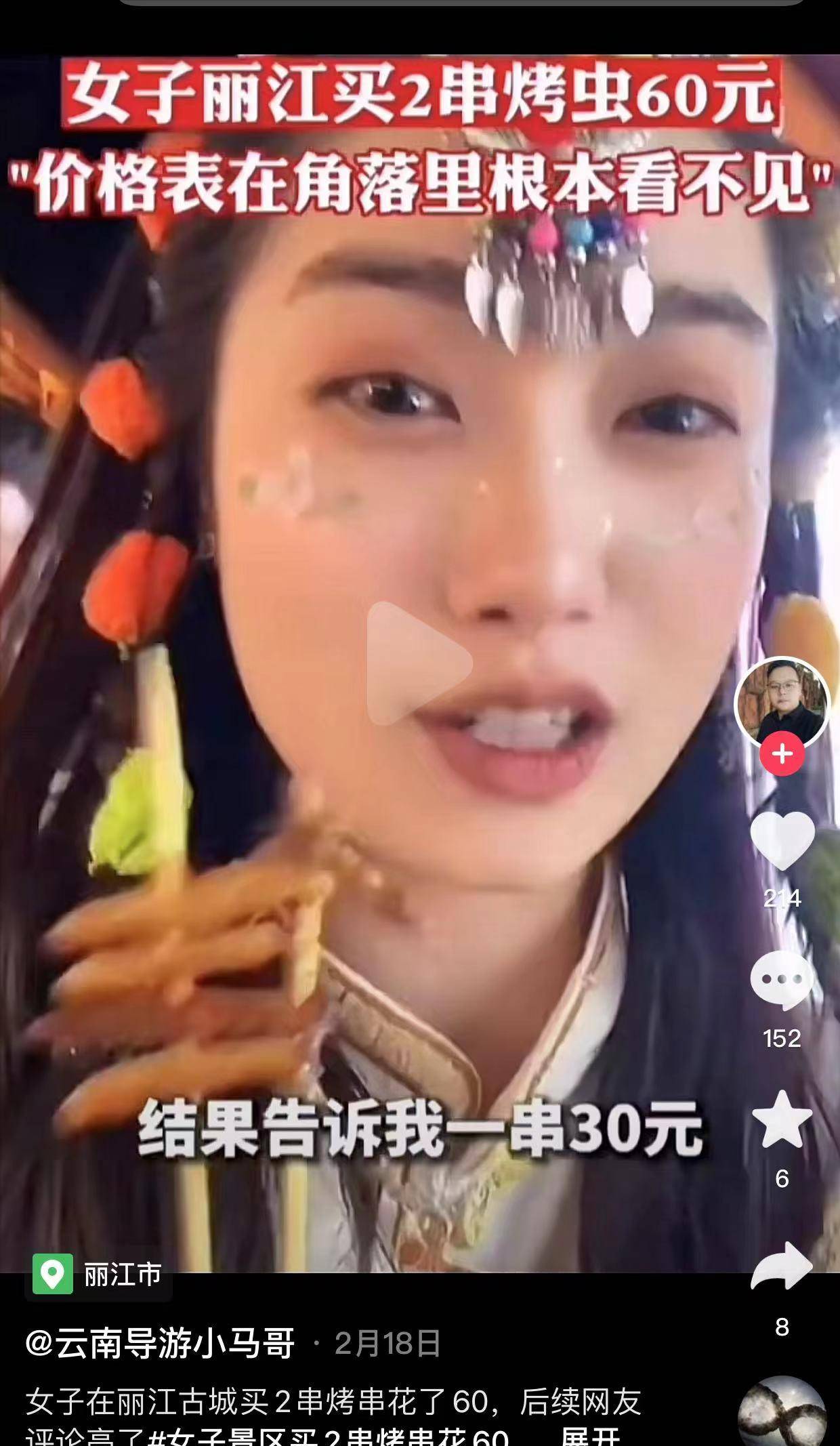Play the paused video
840x1446 pixels.
[x=419, y=663]
